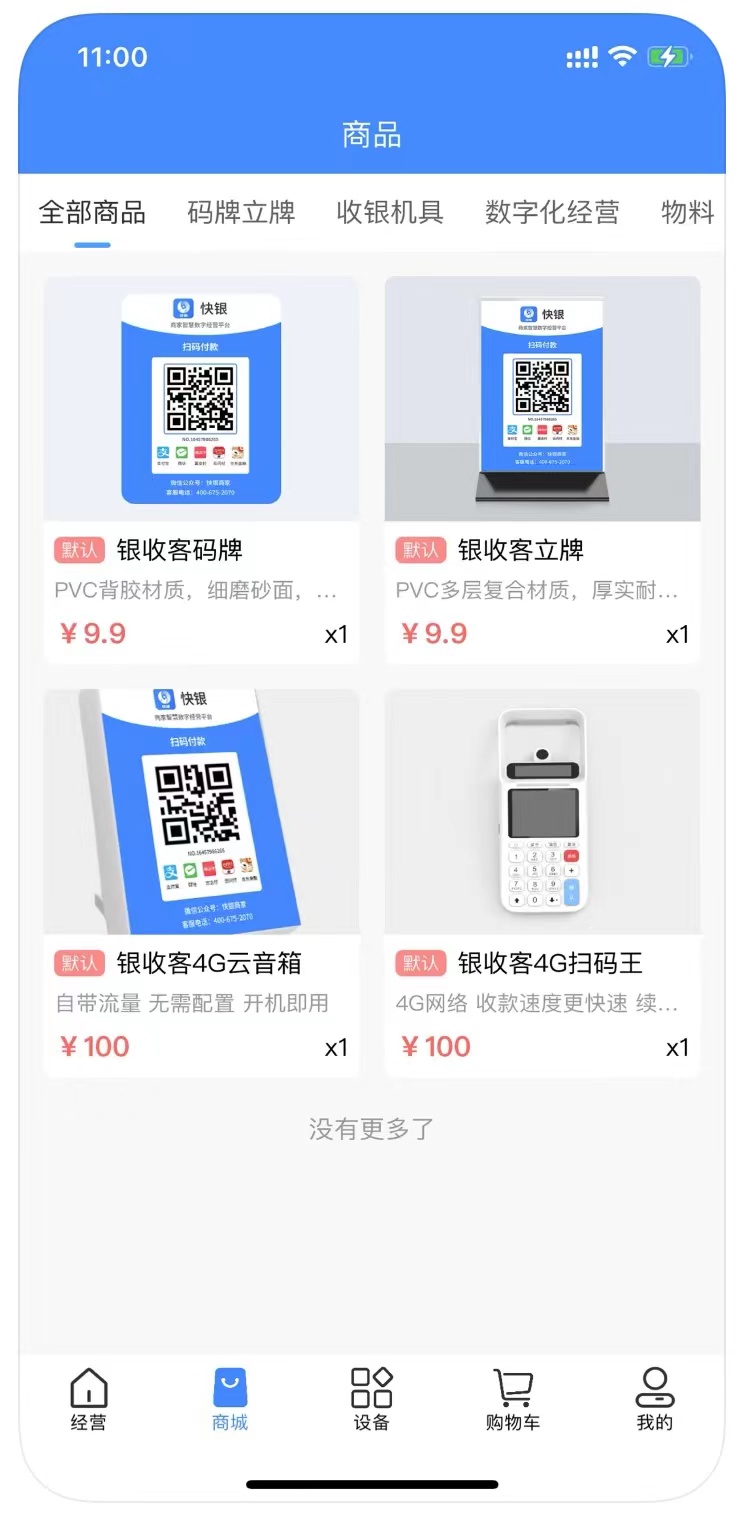Open the 购物车 shopping cart tab
Image resolution: width=755 pixels, height=1515 pixels.
[x=513, y=1399]
